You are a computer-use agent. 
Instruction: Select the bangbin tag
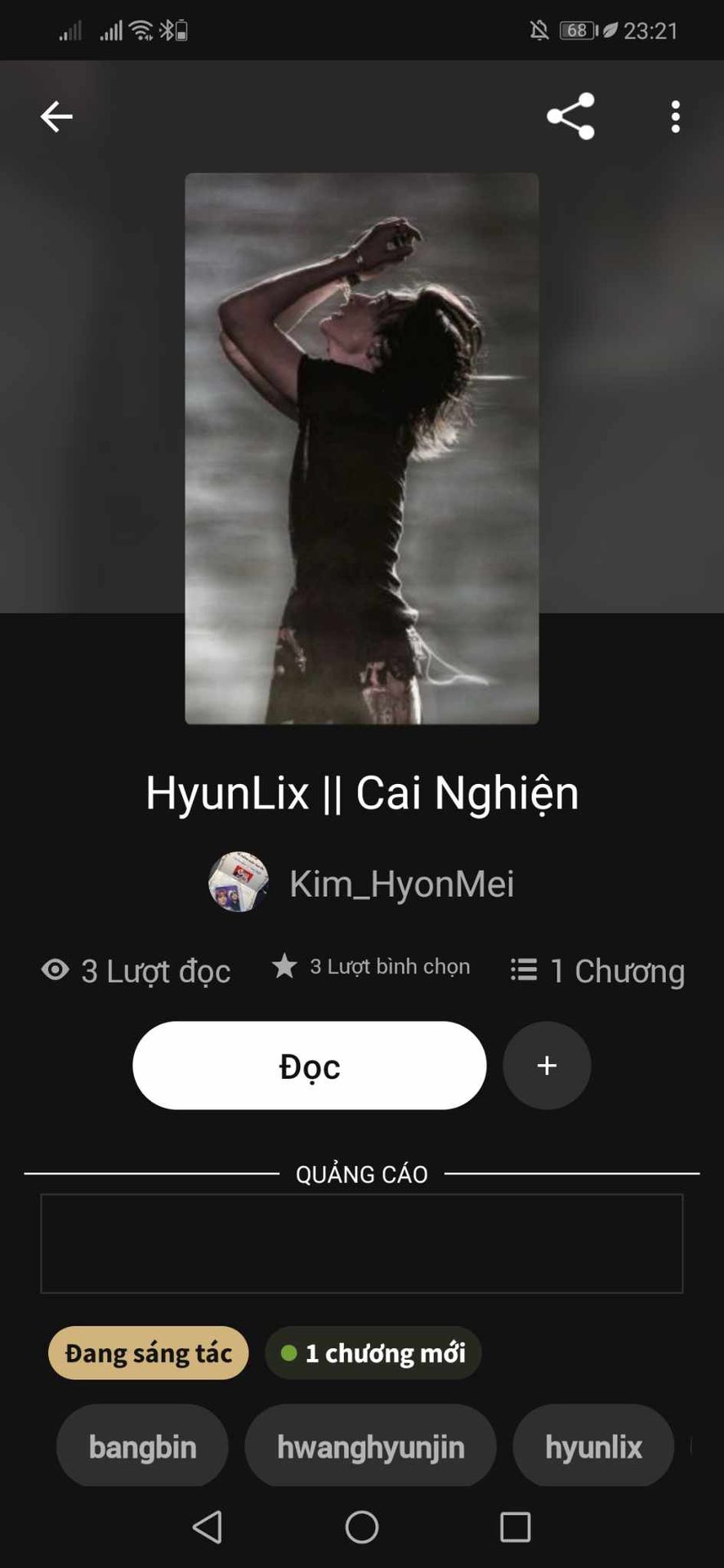(142, 1447)
